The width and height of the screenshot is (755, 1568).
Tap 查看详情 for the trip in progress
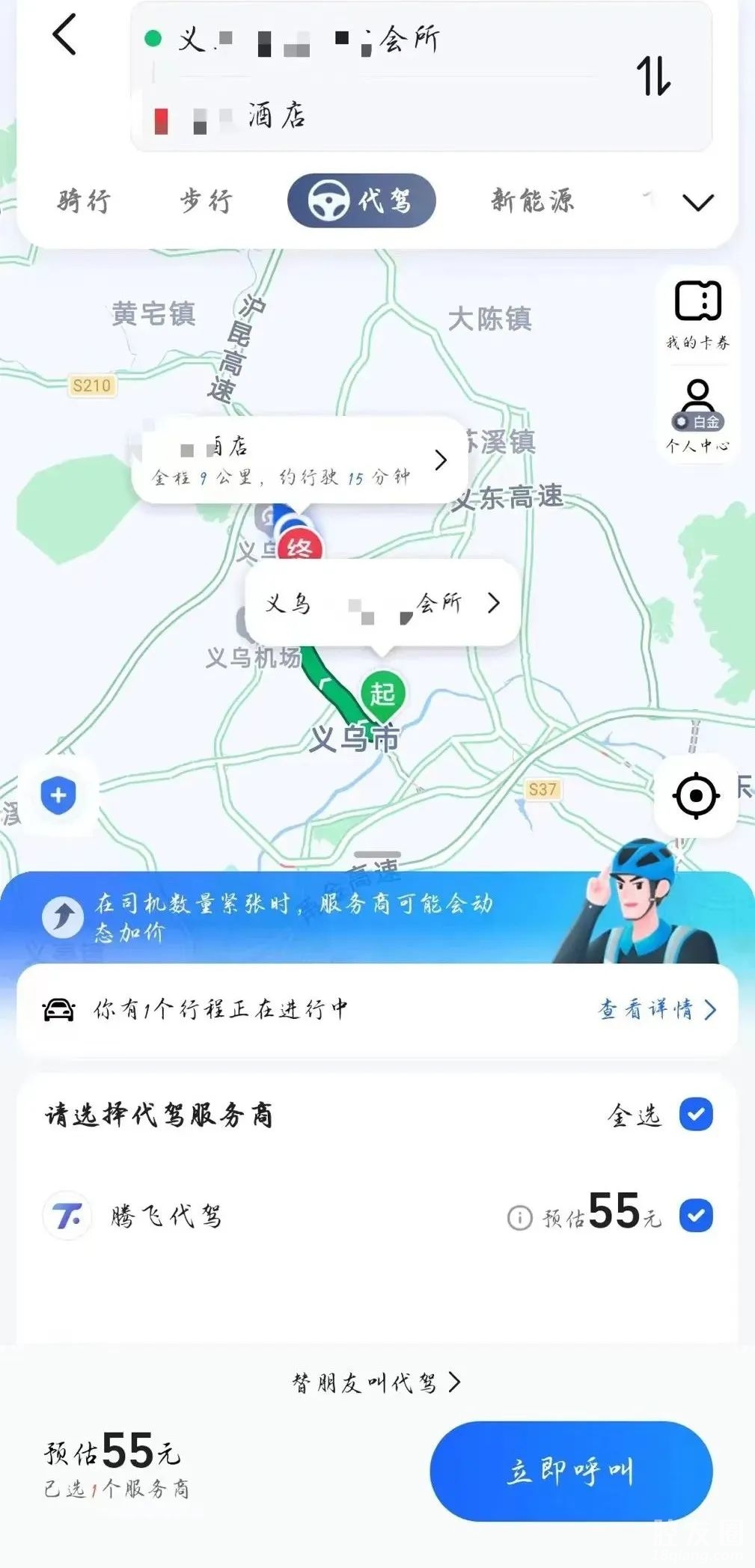[x=657, y=1009]
